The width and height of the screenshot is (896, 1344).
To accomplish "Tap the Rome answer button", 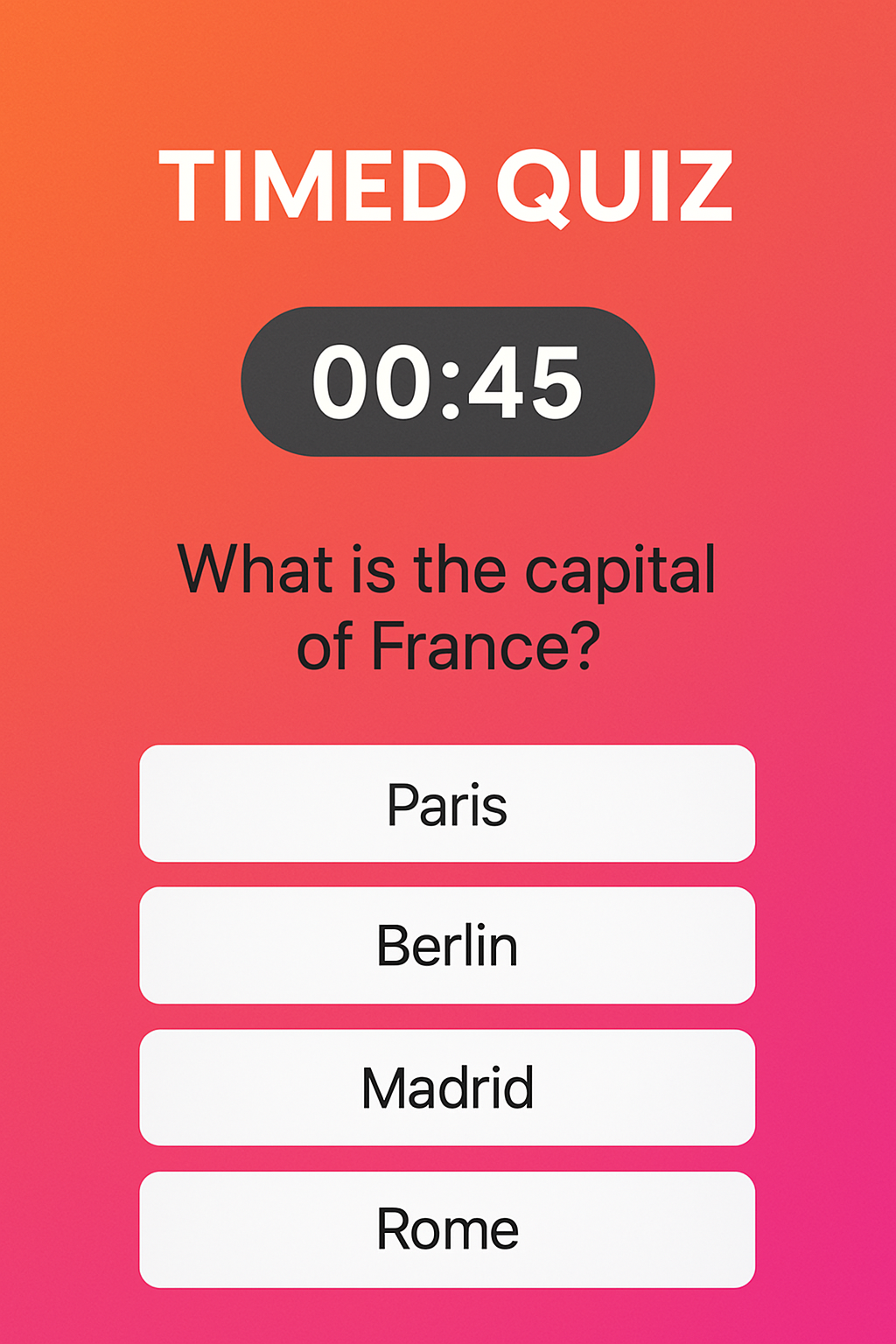I will click(447, 1229).
